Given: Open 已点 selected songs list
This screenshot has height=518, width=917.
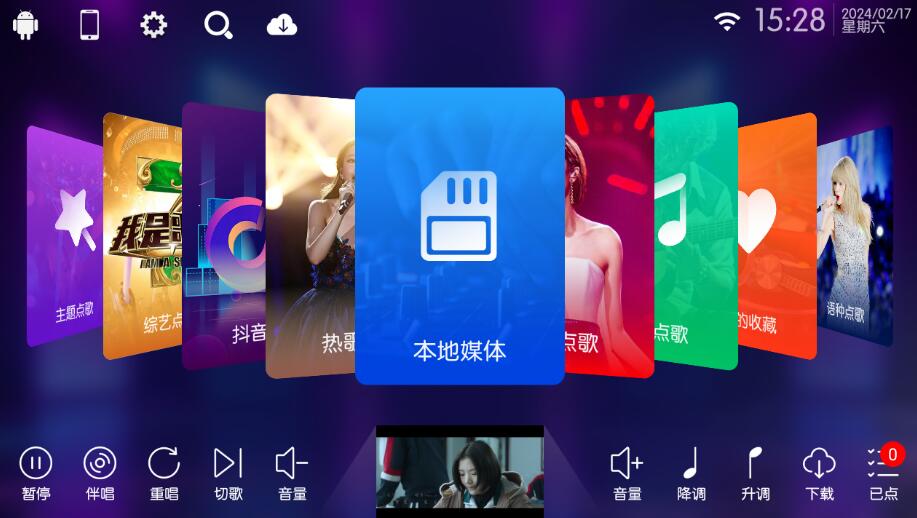Looking at the screenshot, I should tap(882, 470).
